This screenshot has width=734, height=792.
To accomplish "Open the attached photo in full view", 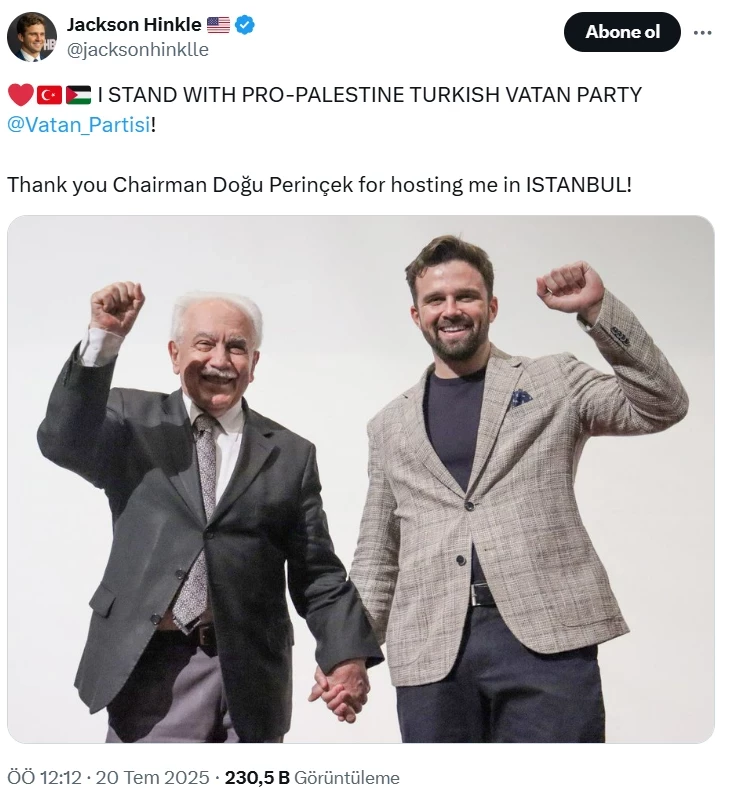I will tap(360, 480).
